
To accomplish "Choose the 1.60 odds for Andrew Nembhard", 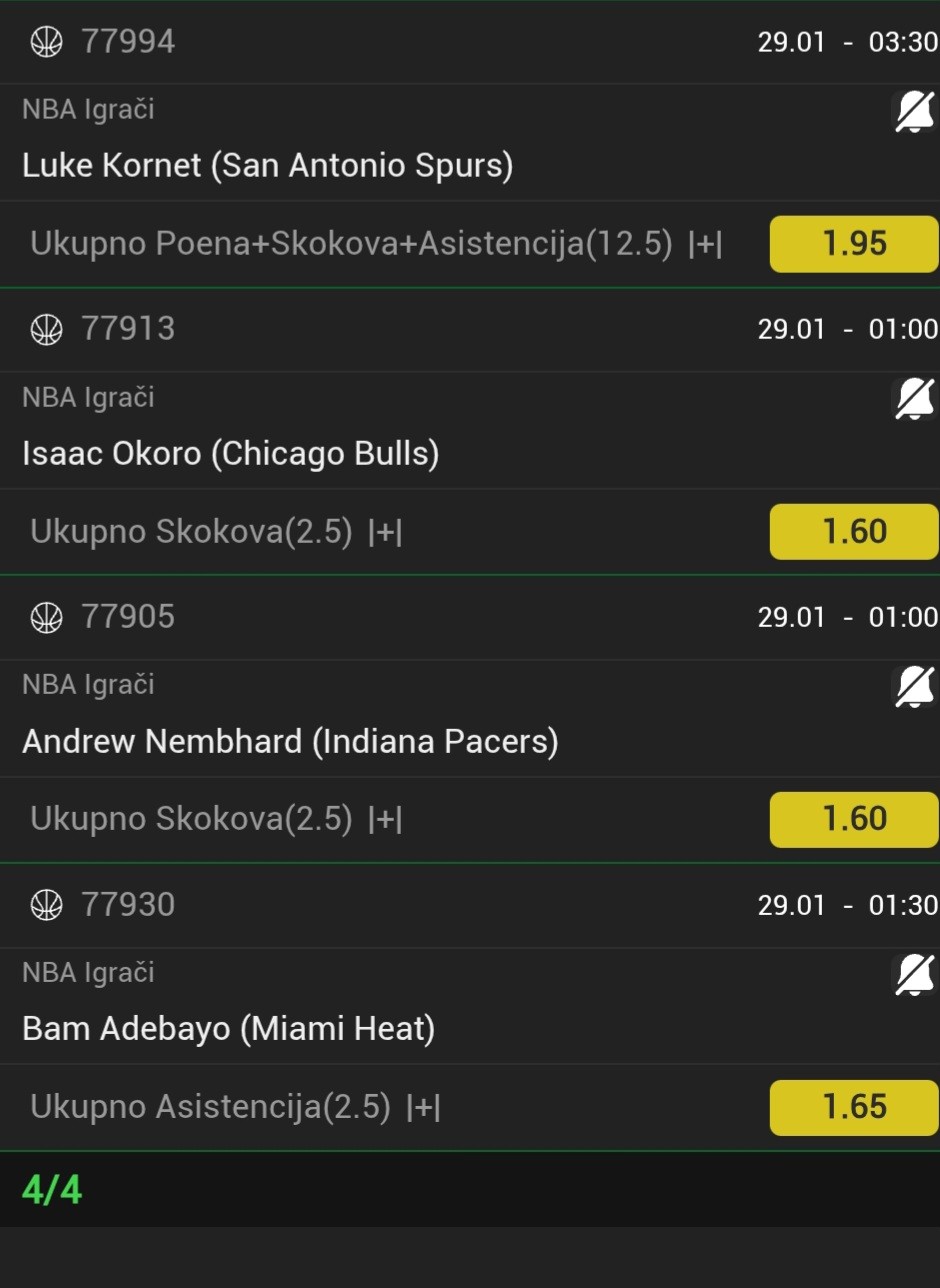I will (x=854, y=818).
